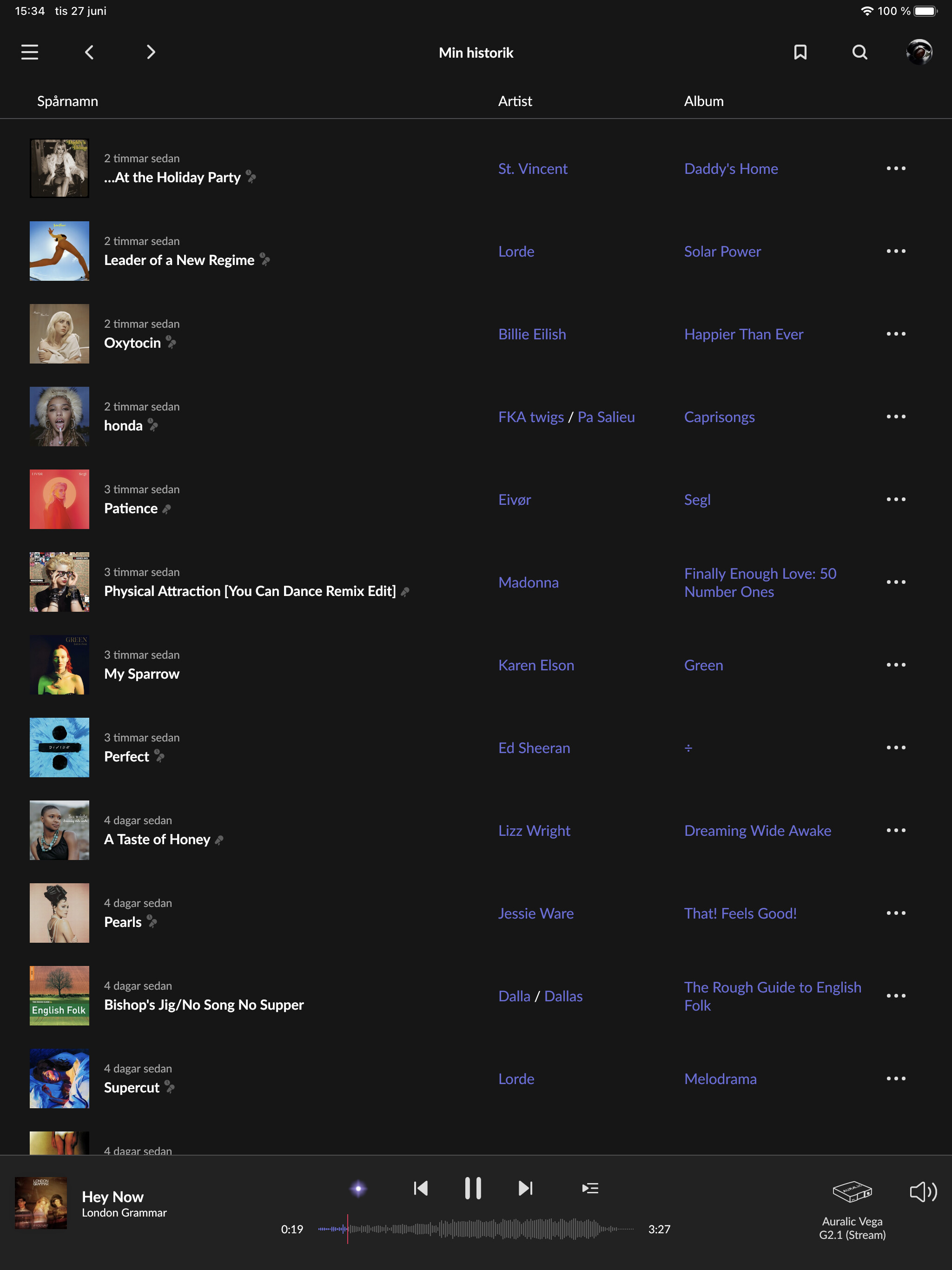Screen dimensions: 952x1270
Task: Open the Solar Power album
Action: tap(722, 251)
